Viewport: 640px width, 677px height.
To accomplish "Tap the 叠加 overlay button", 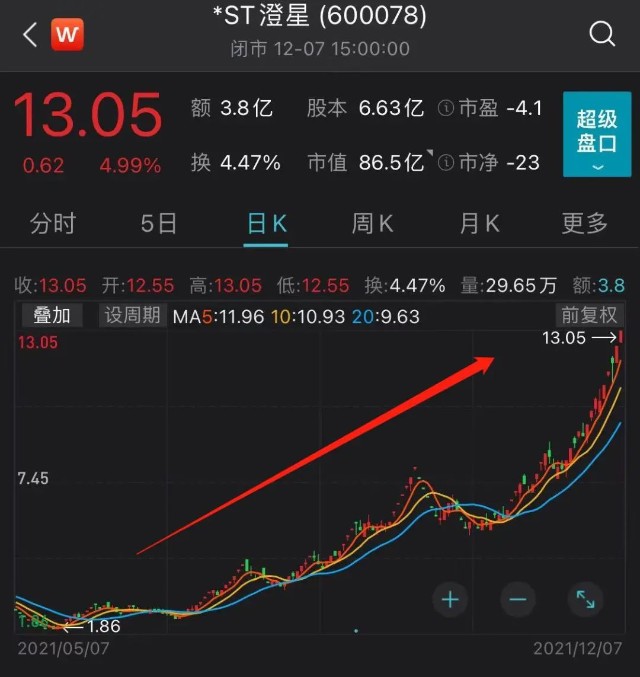I will (52, 316).
